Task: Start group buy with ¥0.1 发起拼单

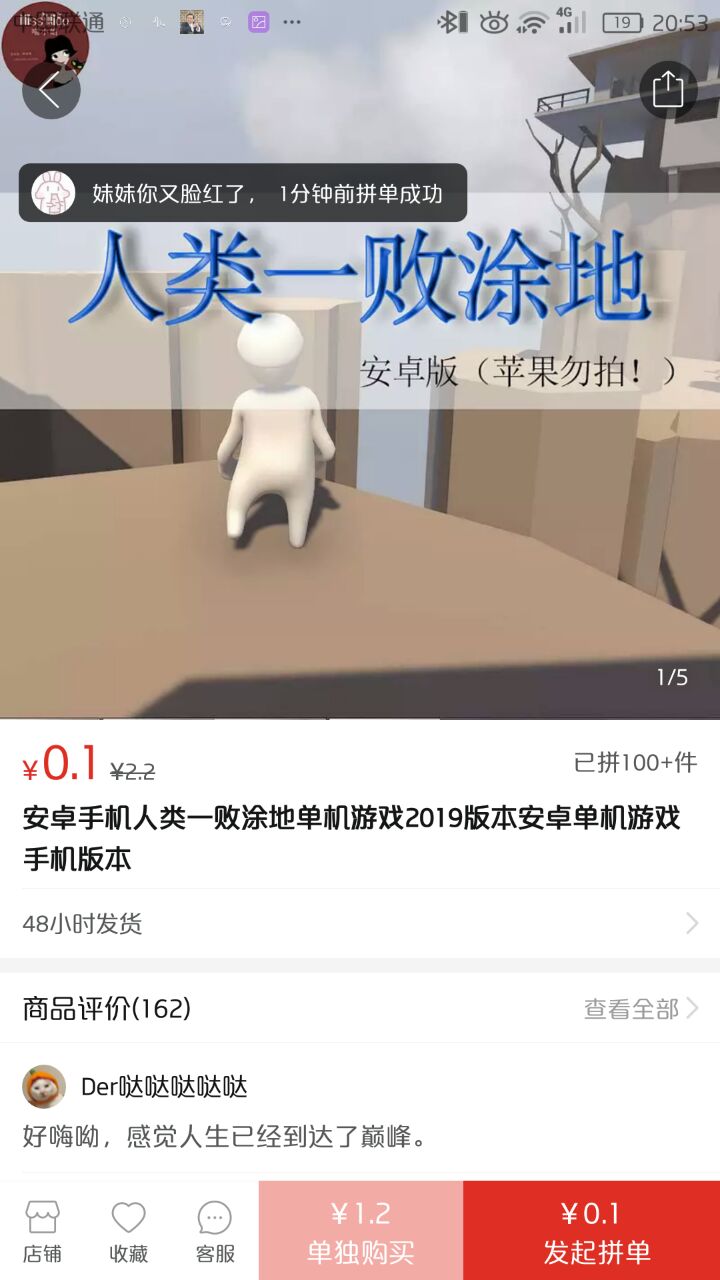Action: click(x=591, y=1231)
